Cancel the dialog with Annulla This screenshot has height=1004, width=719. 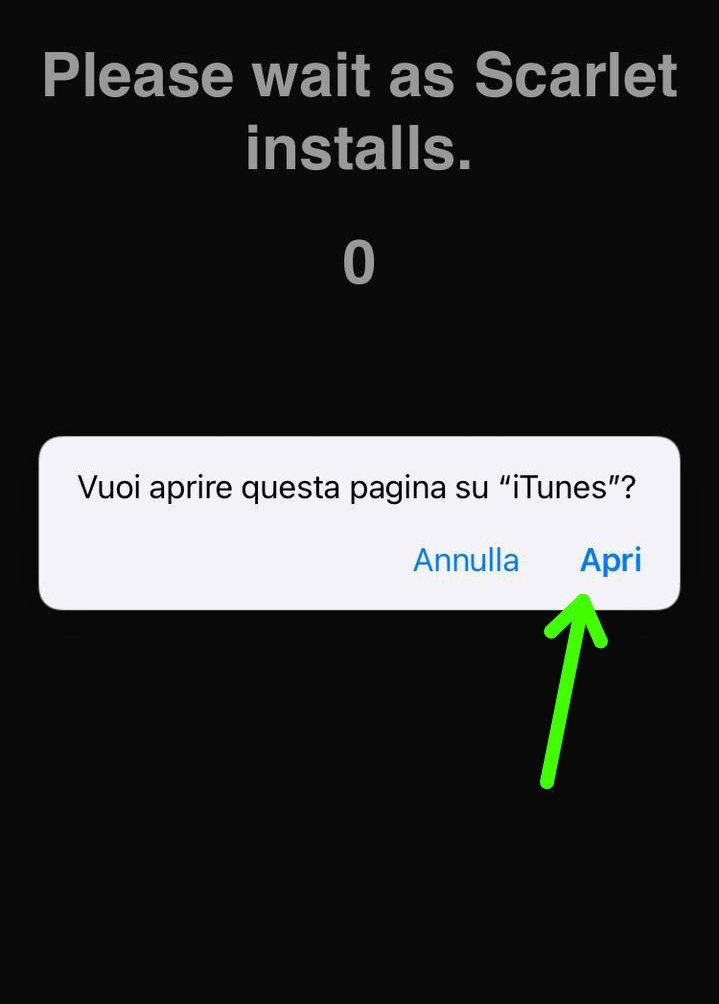tap(466, 560)
